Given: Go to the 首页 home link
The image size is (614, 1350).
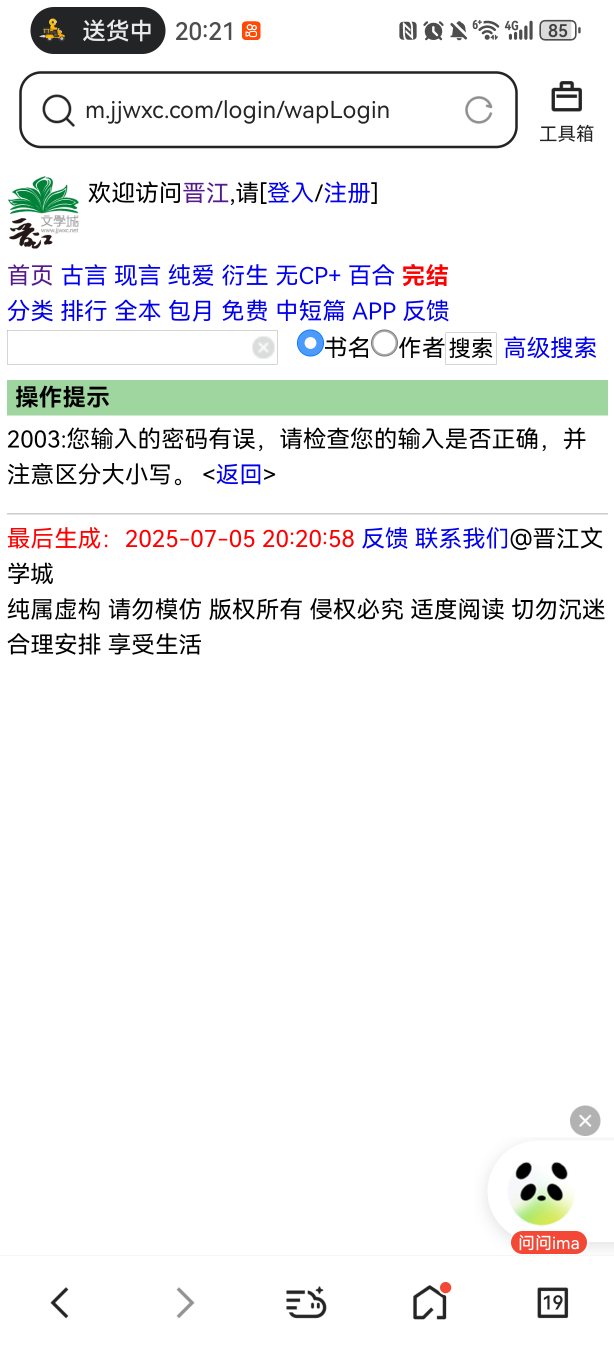Looking at the screenshot, I should (x=30, y=276).
